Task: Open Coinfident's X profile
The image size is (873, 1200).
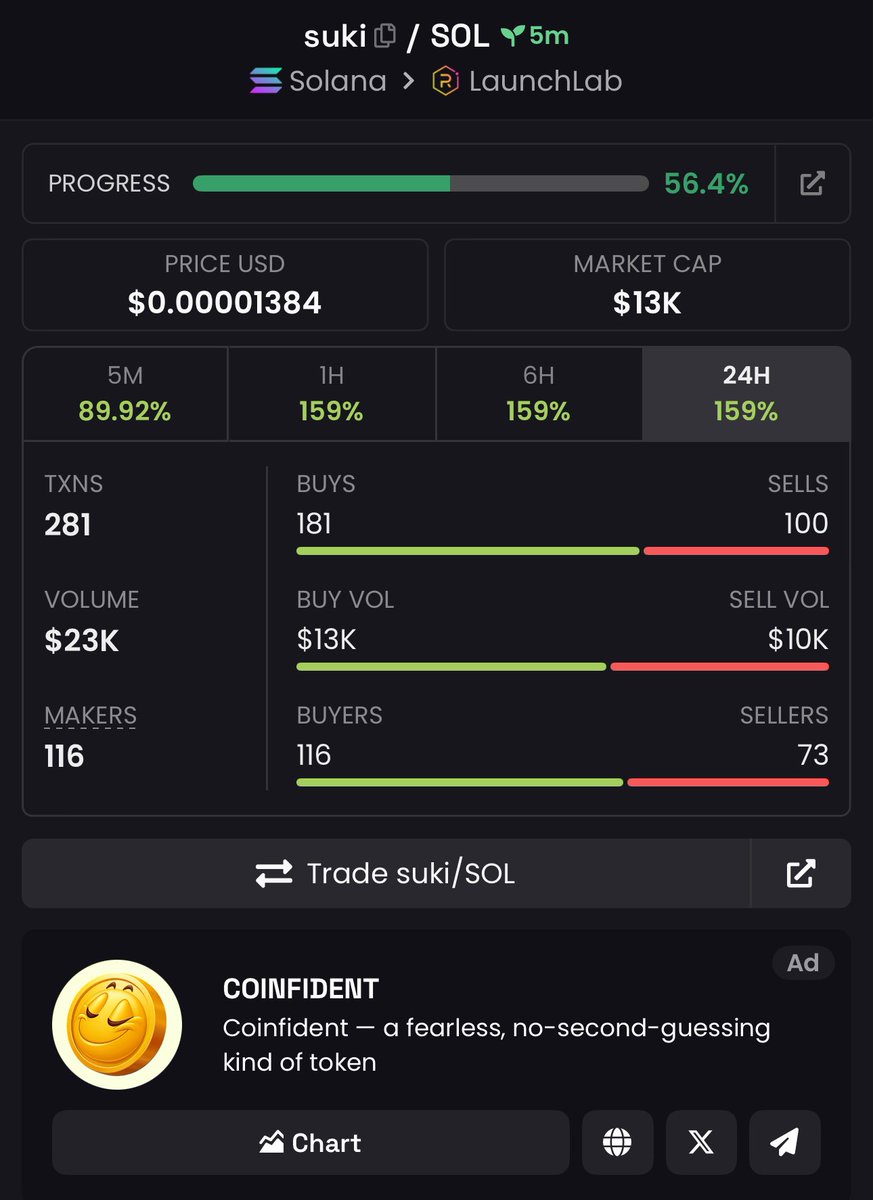Action: click(x=701, y=1142)
